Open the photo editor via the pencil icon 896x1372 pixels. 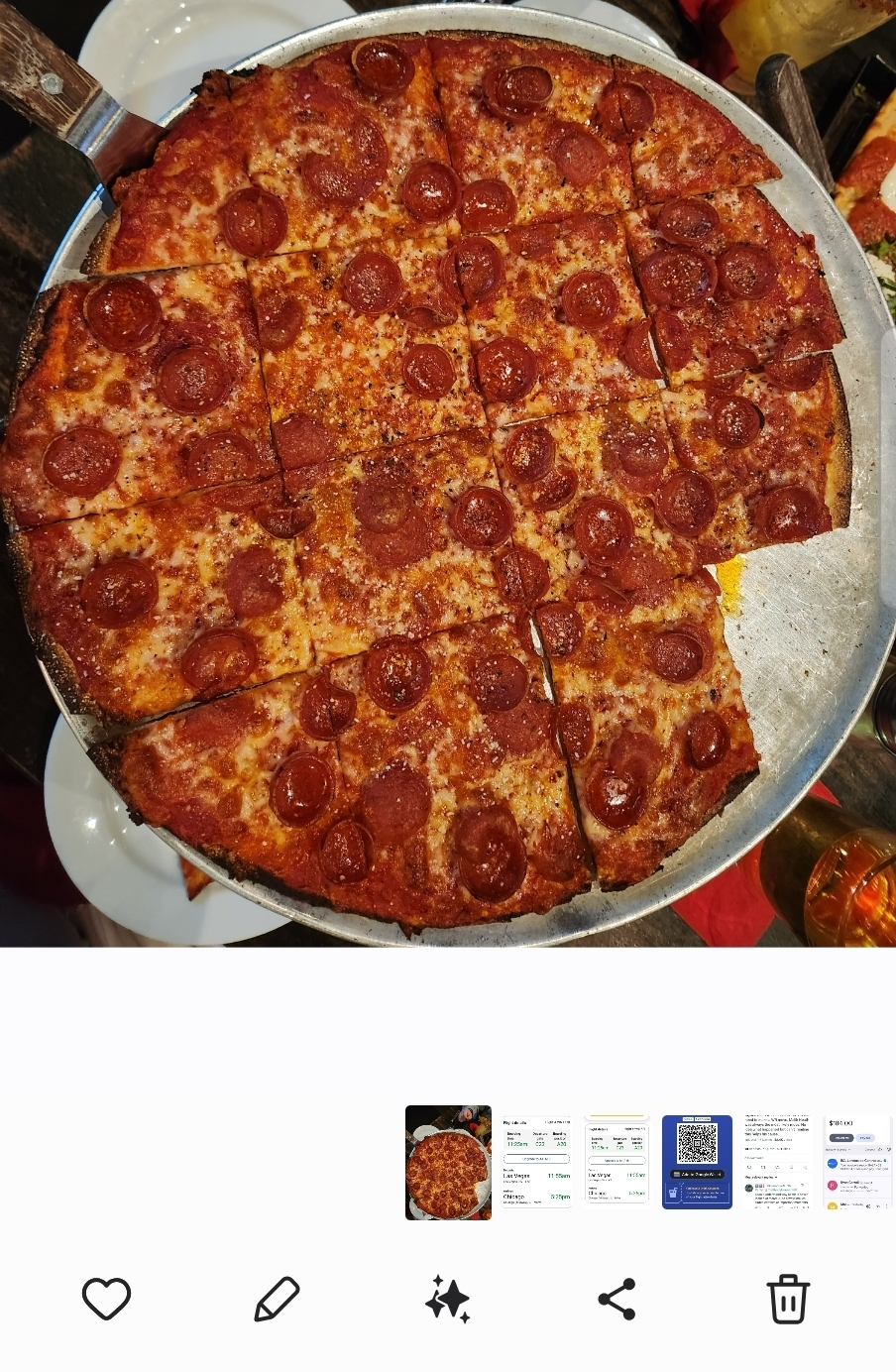click(278, 1299)
